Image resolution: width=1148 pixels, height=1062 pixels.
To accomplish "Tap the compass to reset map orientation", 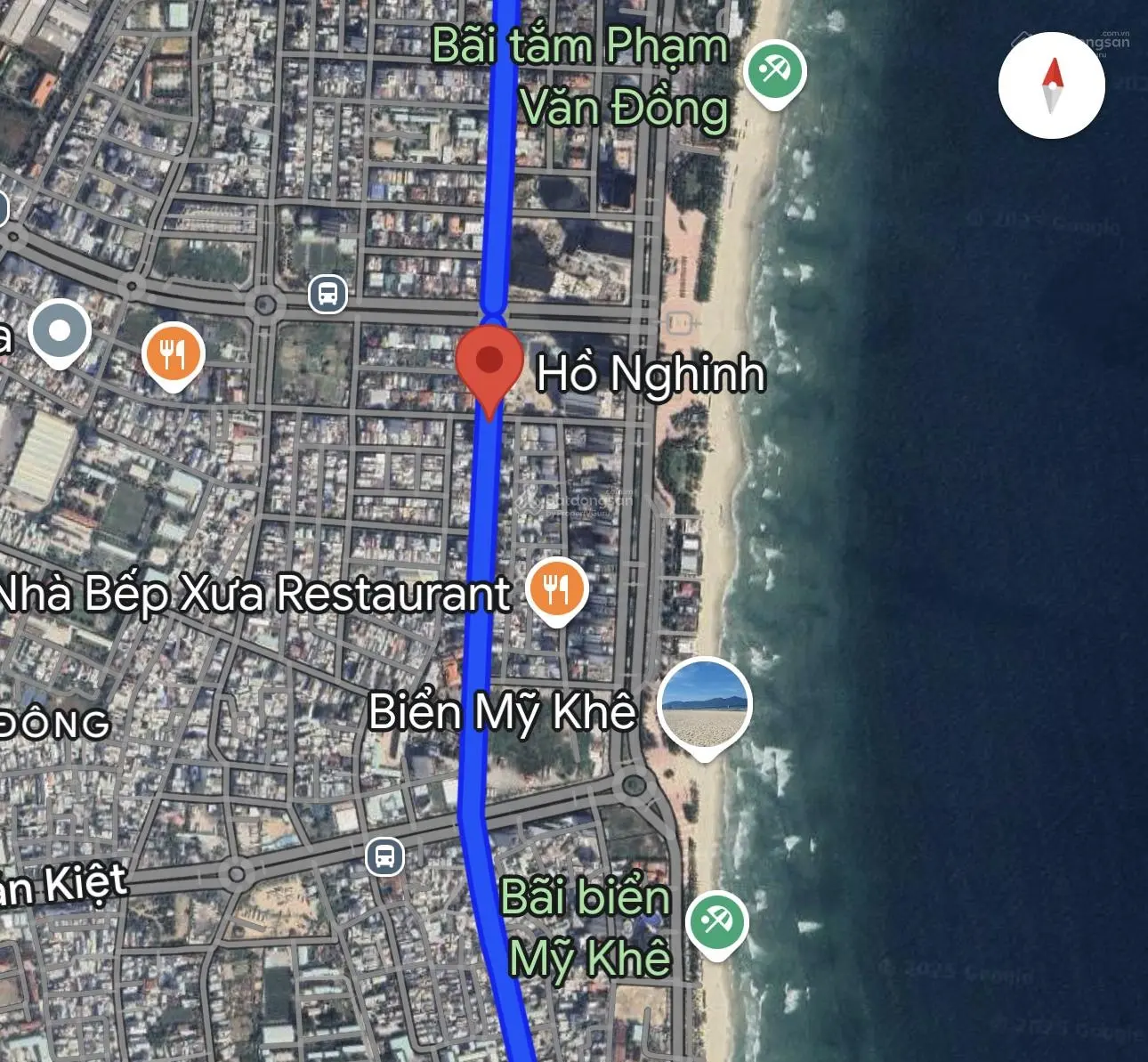I will [x=1051, y=85].
